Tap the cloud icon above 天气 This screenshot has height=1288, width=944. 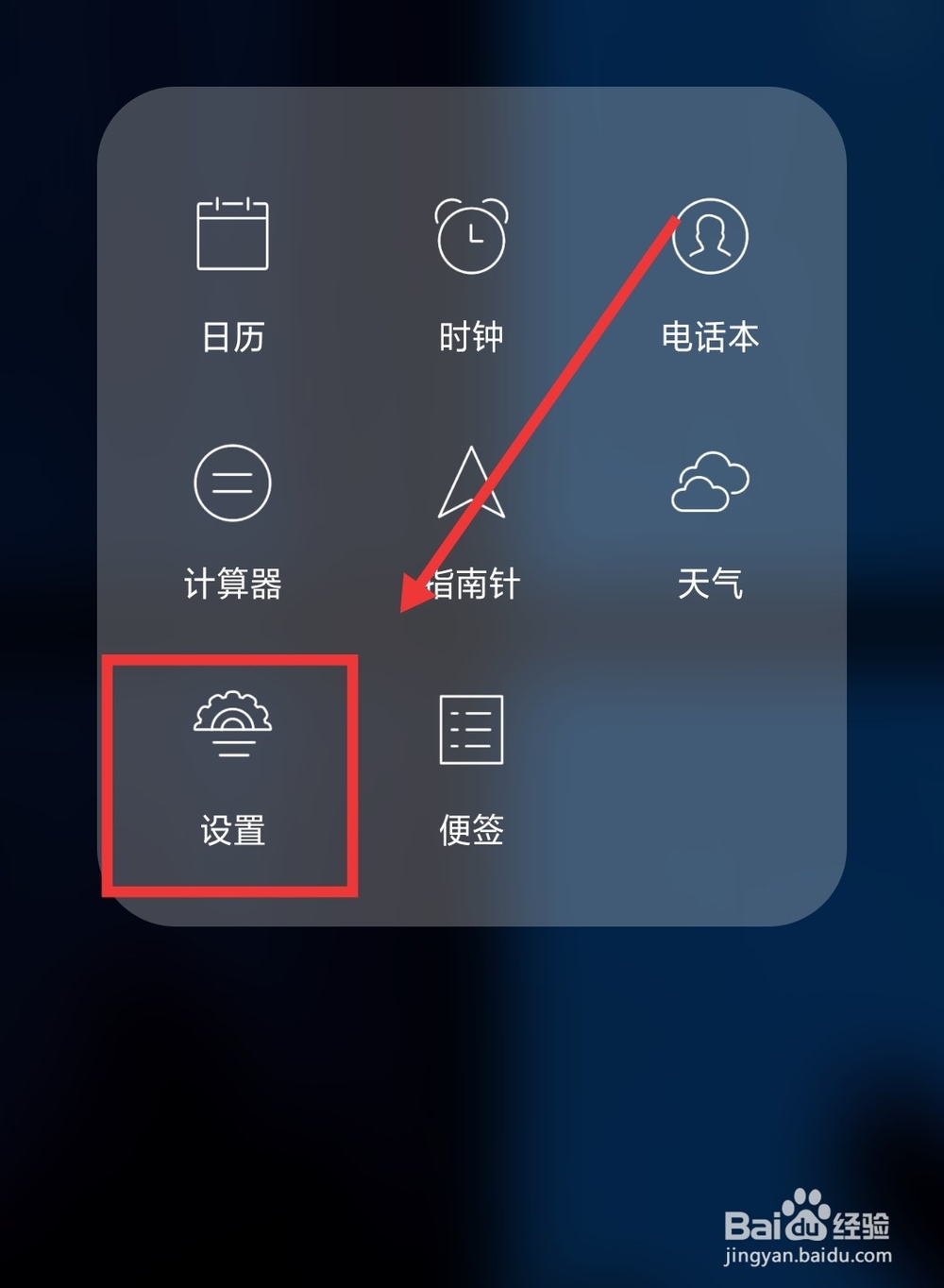(x=712, y=484)
